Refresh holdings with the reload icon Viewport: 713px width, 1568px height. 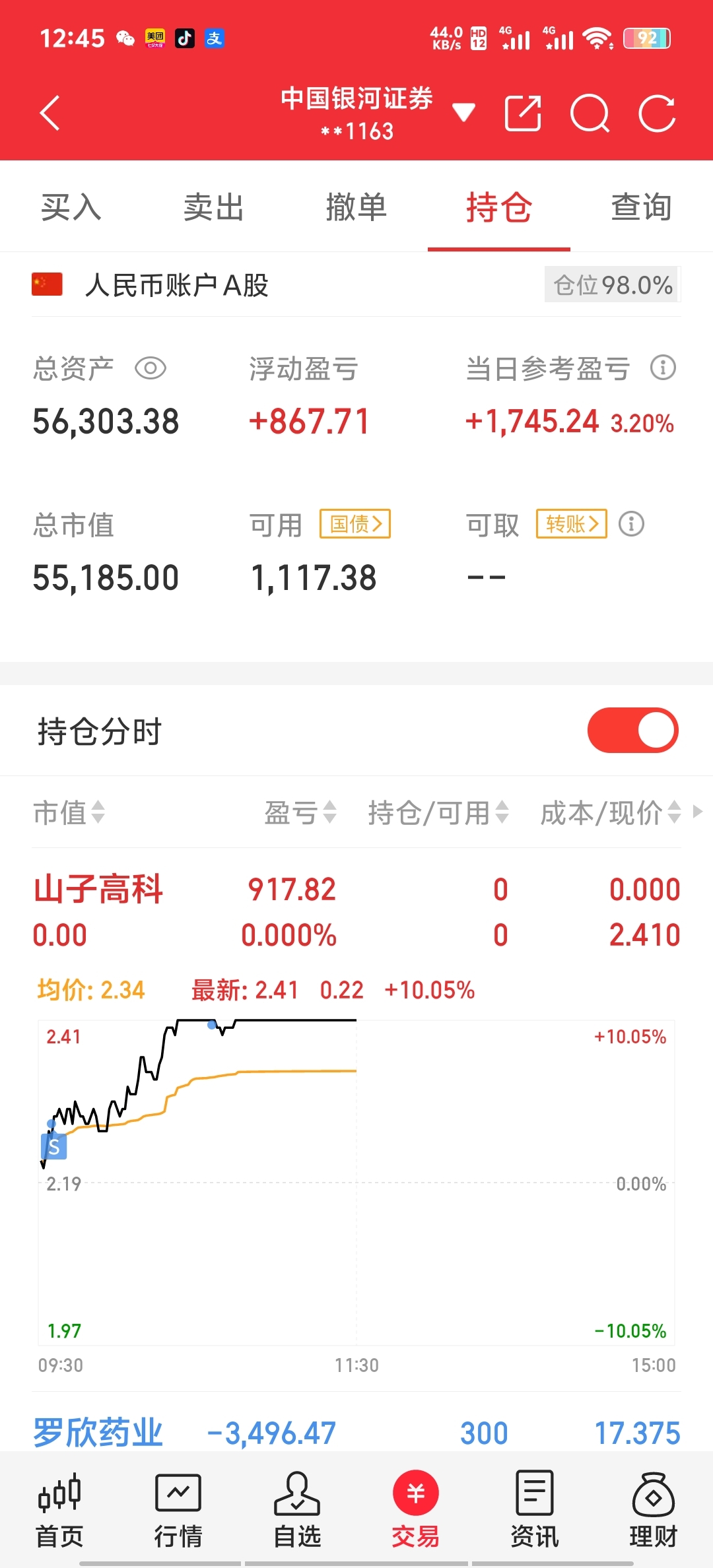point(658,114)
